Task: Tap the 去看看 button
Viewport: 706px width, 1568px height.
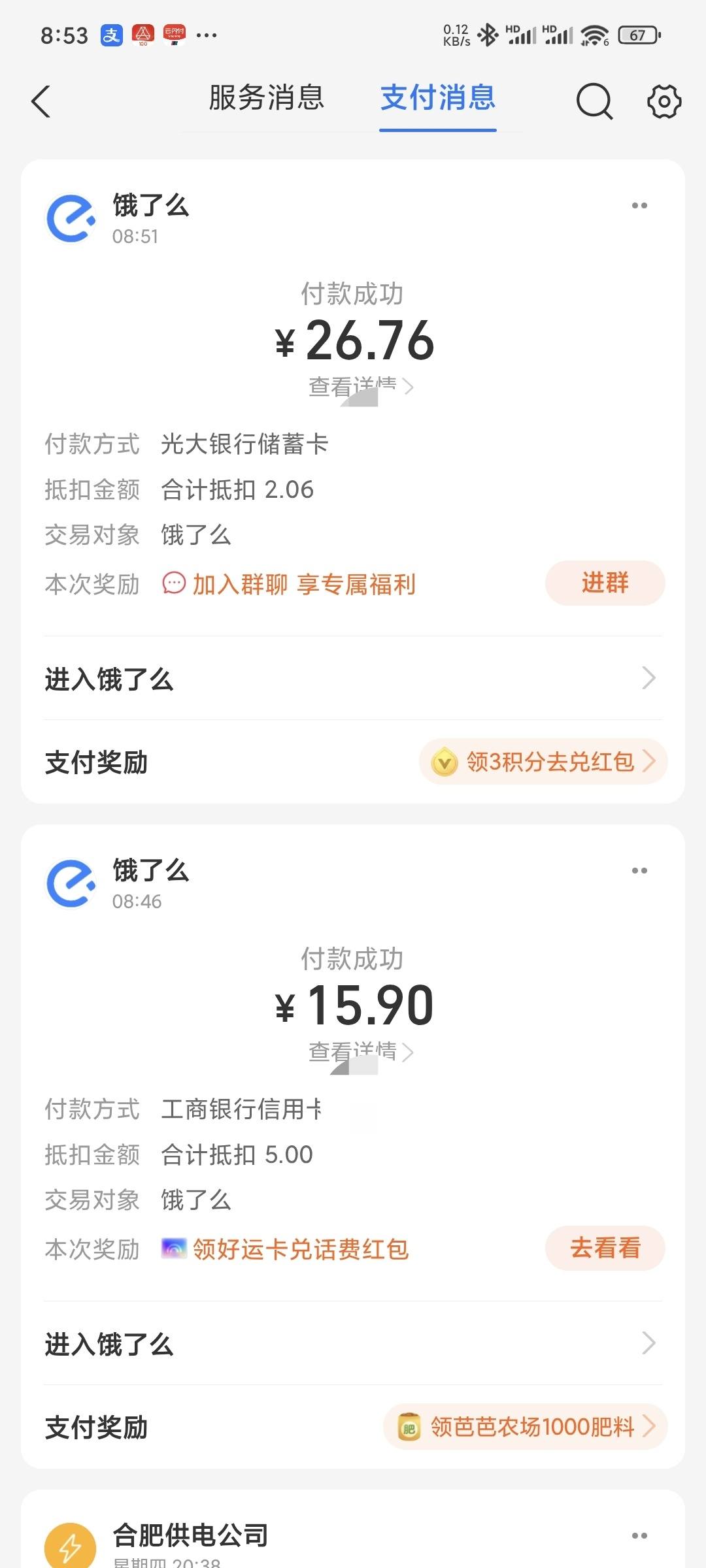Action: click(x=605, y=1248)
